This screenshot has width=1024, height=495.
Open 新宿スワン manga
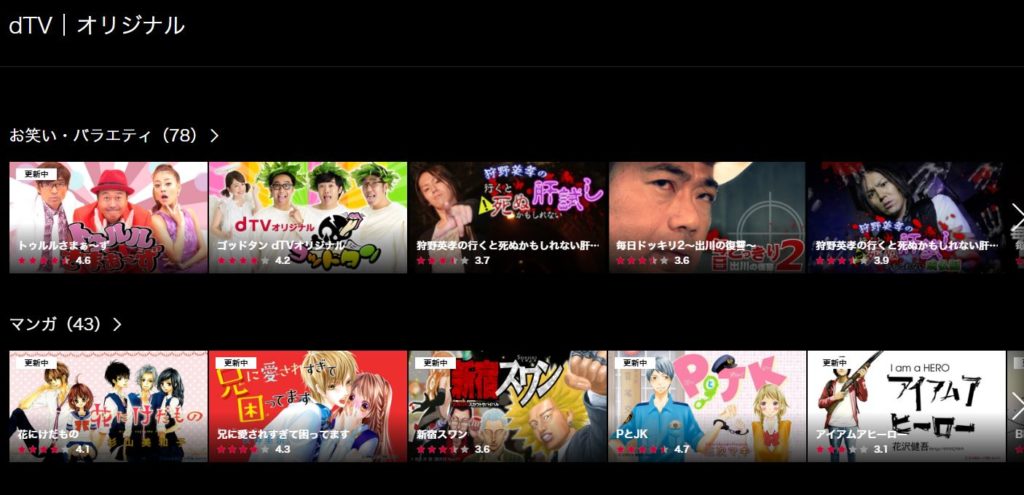507,406
